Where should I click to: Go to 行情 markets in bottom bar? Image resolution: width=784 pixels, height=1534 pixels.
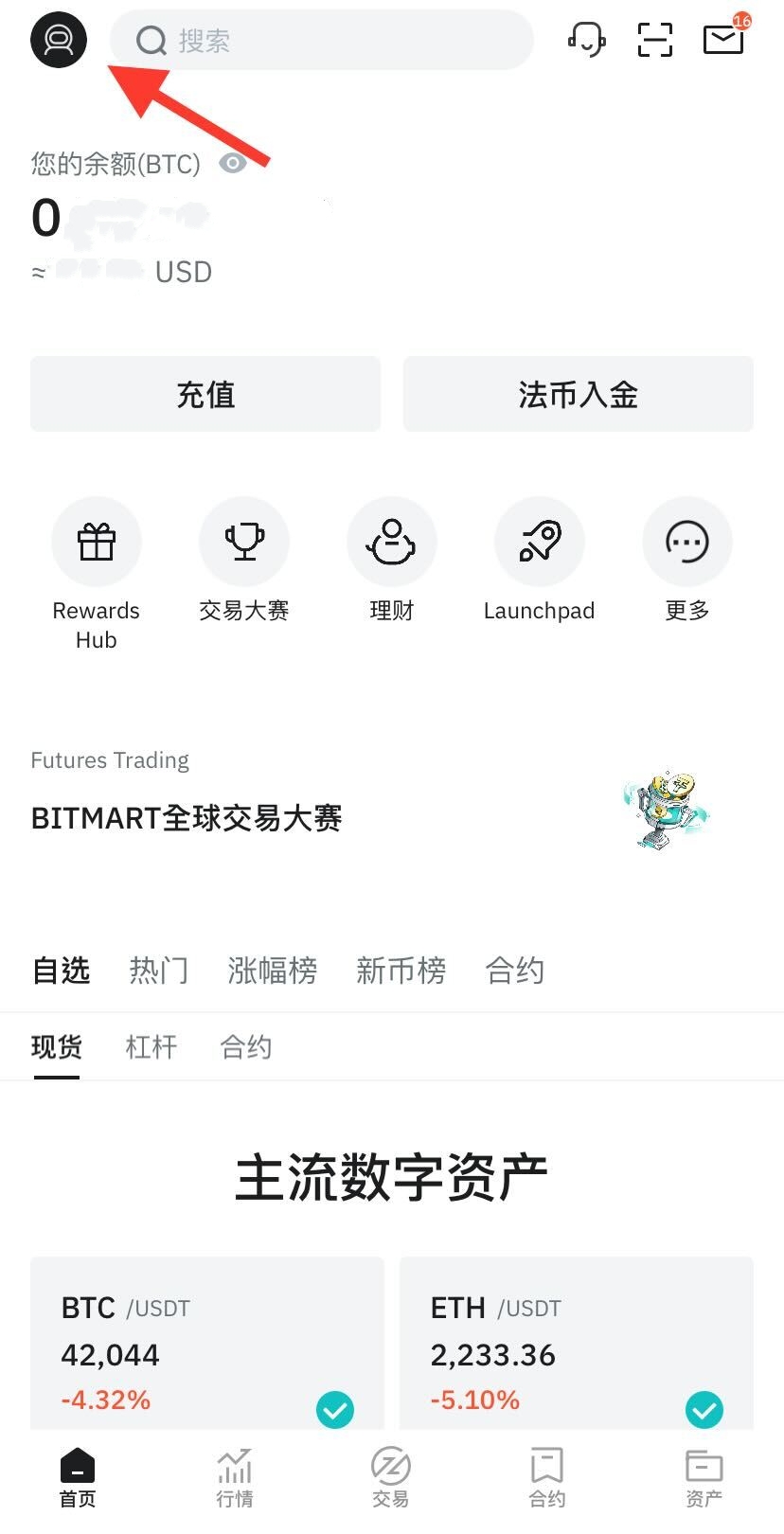(x=235, y=1477)
